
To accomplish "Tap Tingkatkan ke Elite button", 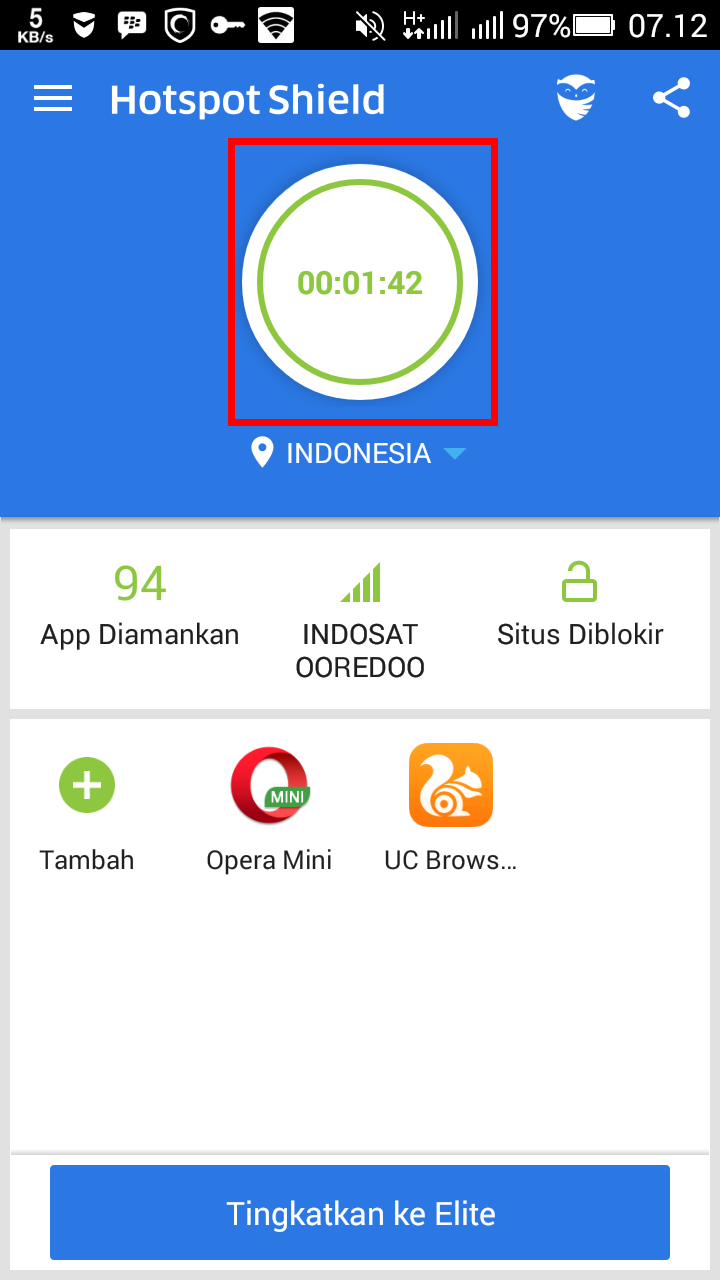I will pyautogui.click(x=360, y=1213).
